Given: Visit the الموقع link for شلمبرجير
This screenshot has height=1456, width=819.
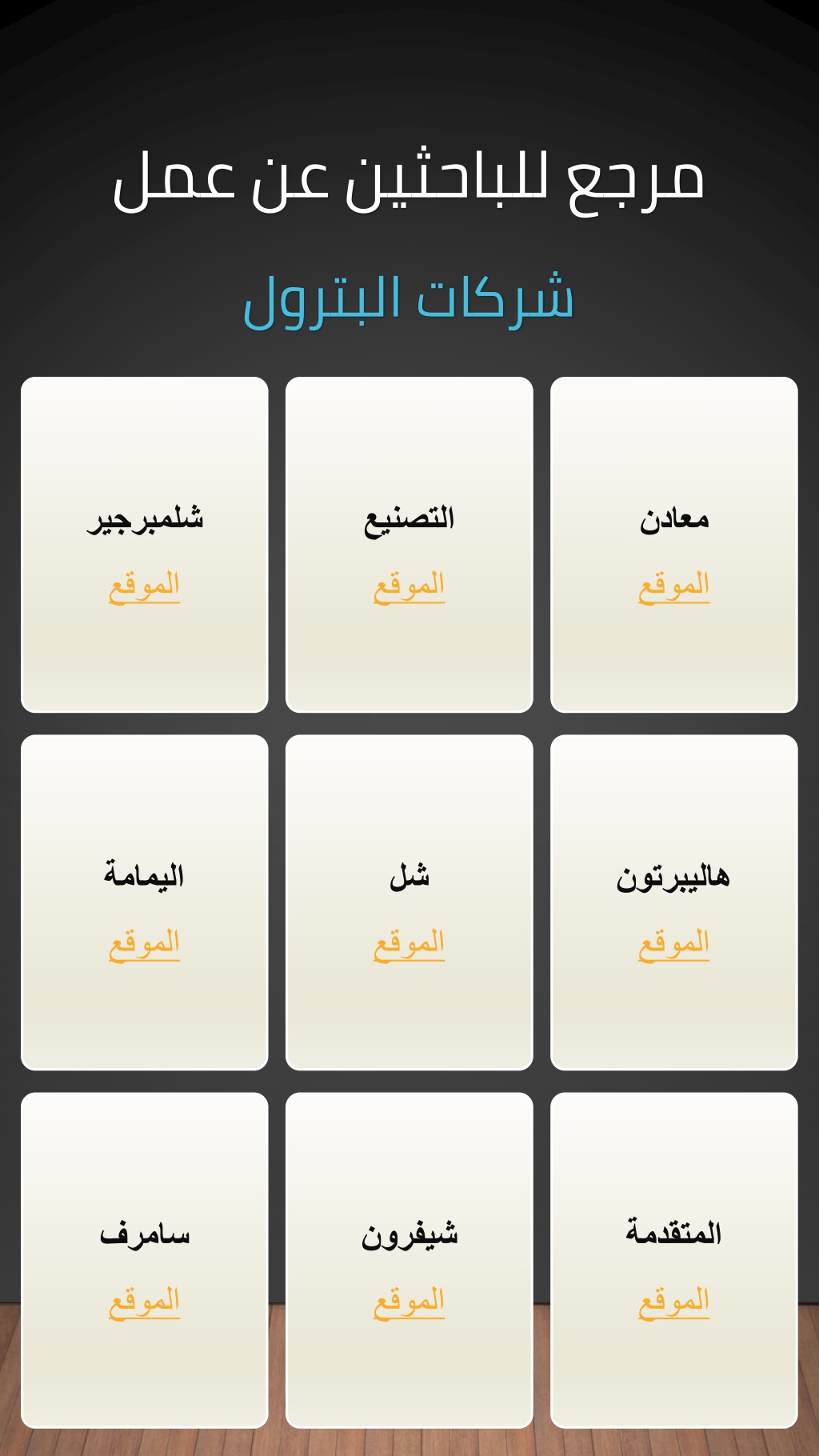Looking at the screenshot, I should [x=144, y=586].
